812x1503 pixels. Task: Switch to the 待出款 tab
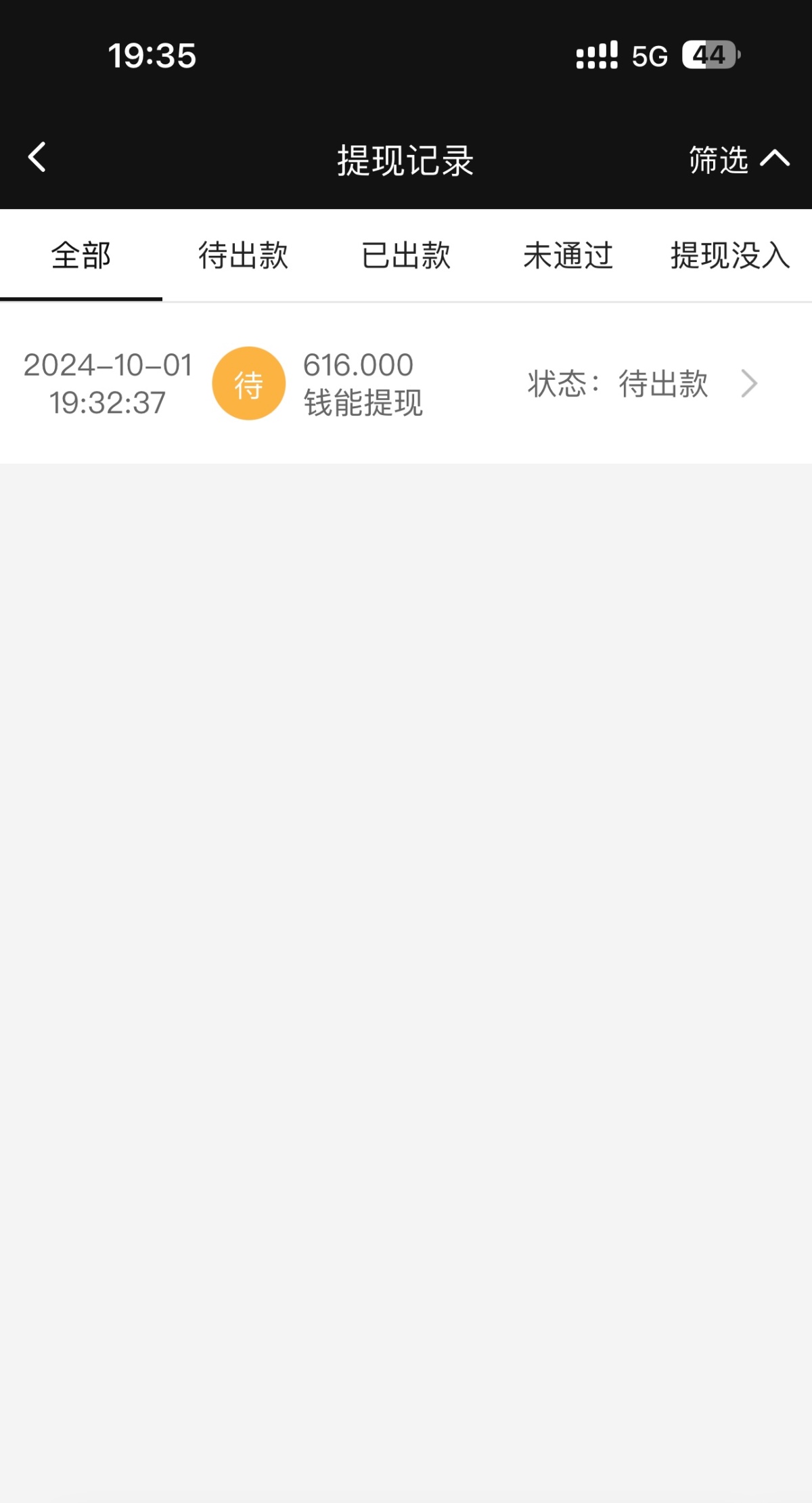(x=244, y=256)
